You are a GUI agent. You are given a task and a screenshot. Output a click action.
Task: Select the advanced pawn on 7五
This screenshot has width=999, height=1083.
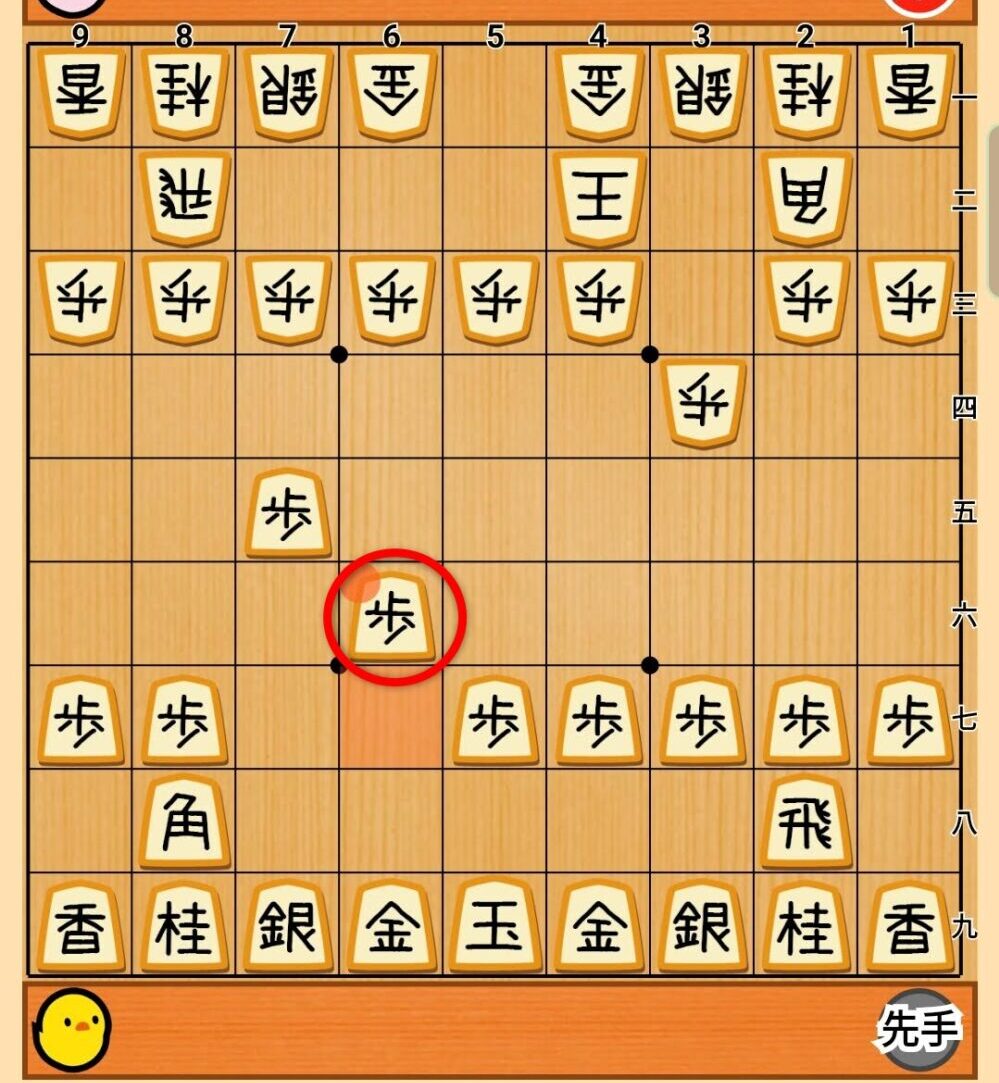pyautogui.click(x=288, y=514)
